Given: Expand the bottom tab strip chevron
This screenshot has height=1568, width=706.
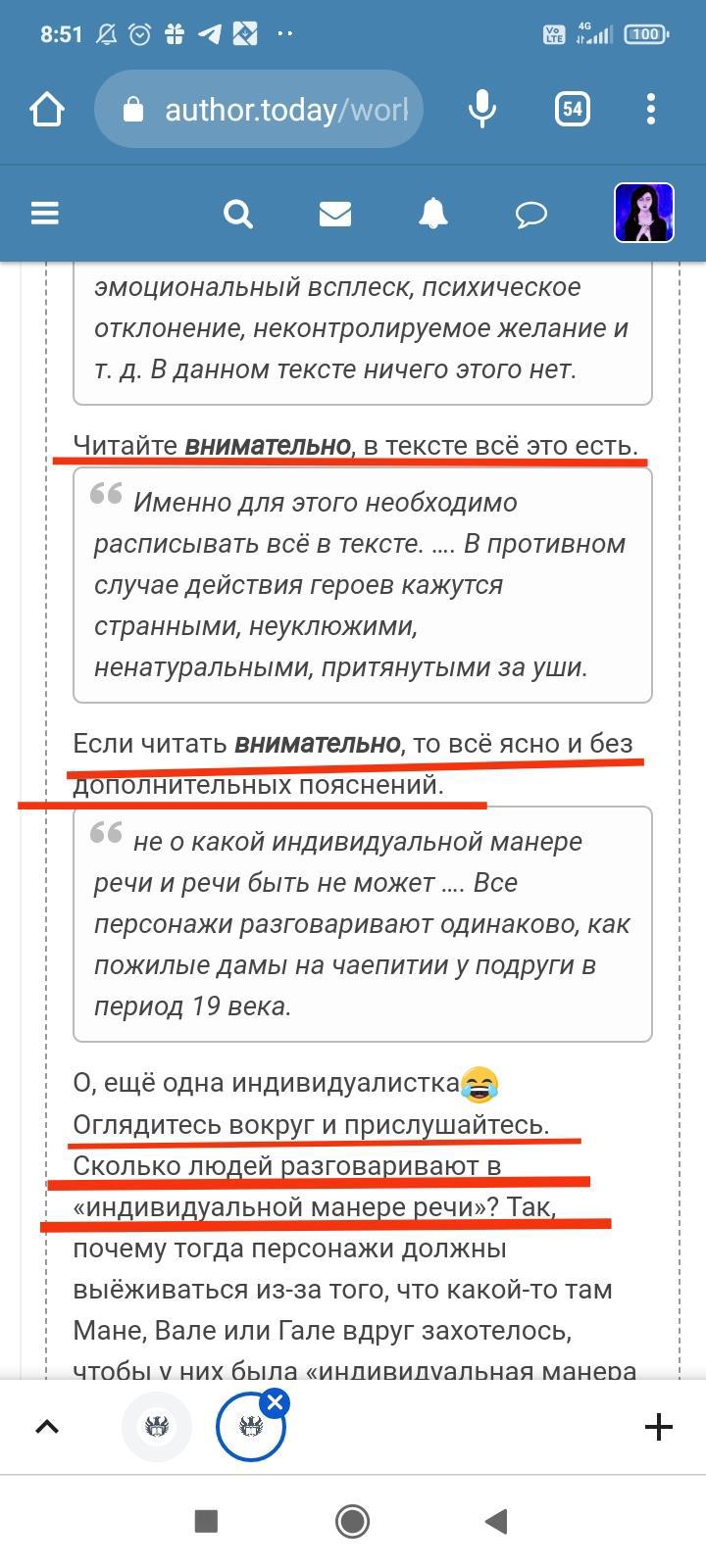Looking at the screenshot, I should pos(46,1427).
